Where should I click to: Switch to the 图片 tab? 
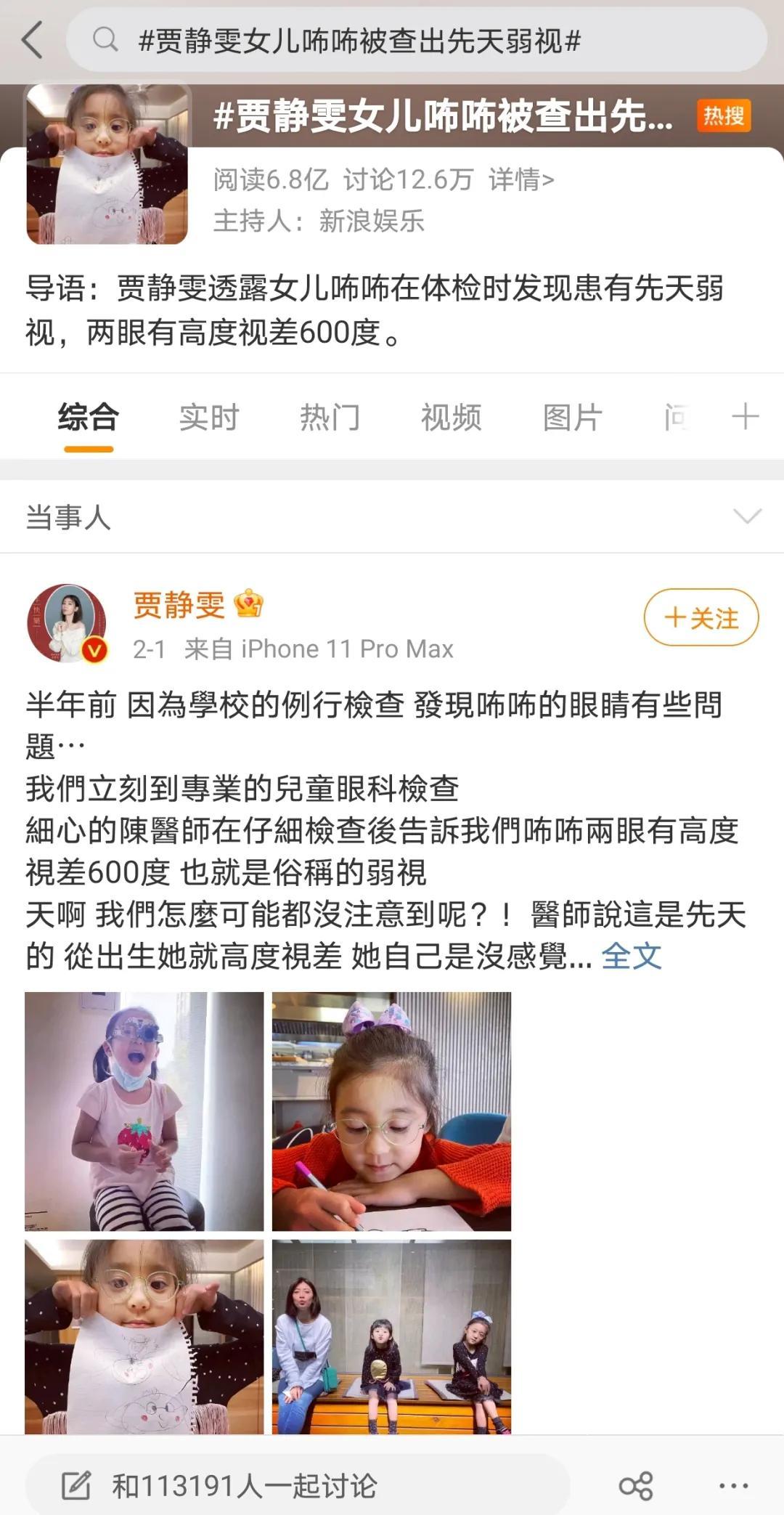[x=572, y=418]
